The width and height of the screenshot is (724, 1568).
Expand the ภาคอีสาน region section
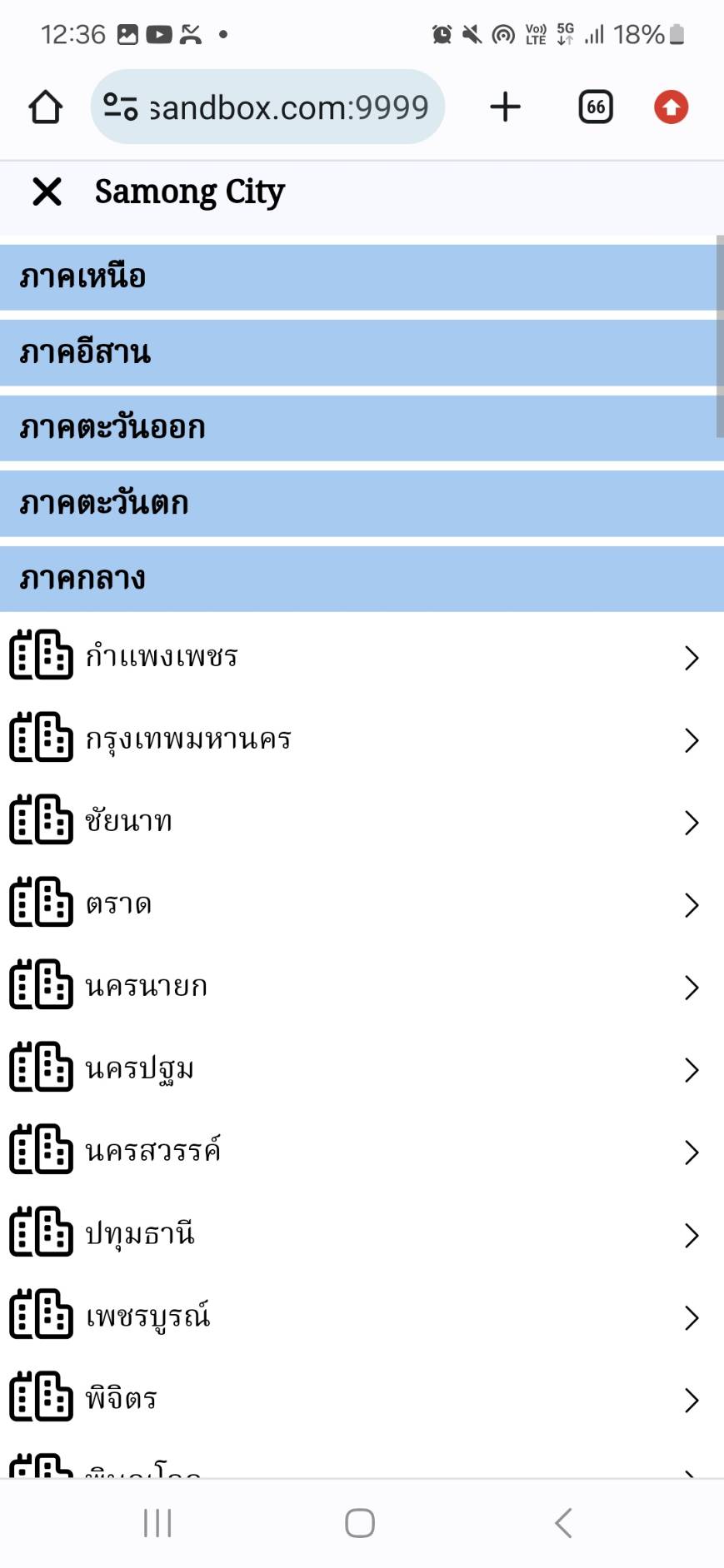click(x=358, y=353)
